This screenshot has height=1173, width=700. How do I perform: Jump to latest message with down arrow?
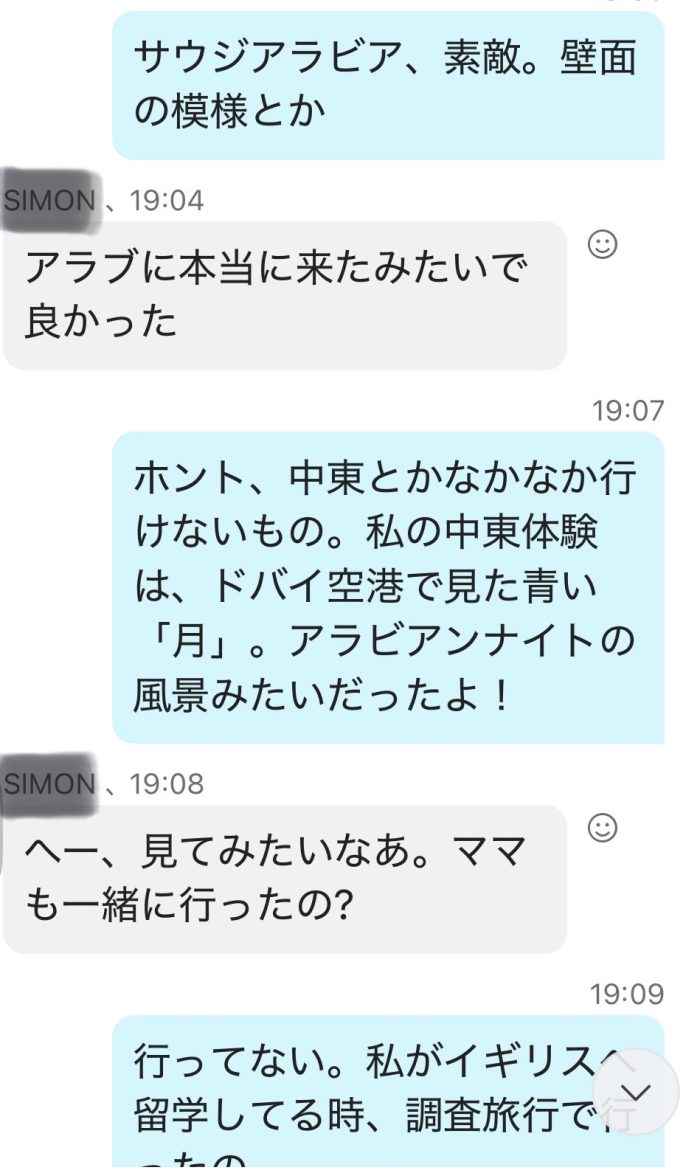636,1093
